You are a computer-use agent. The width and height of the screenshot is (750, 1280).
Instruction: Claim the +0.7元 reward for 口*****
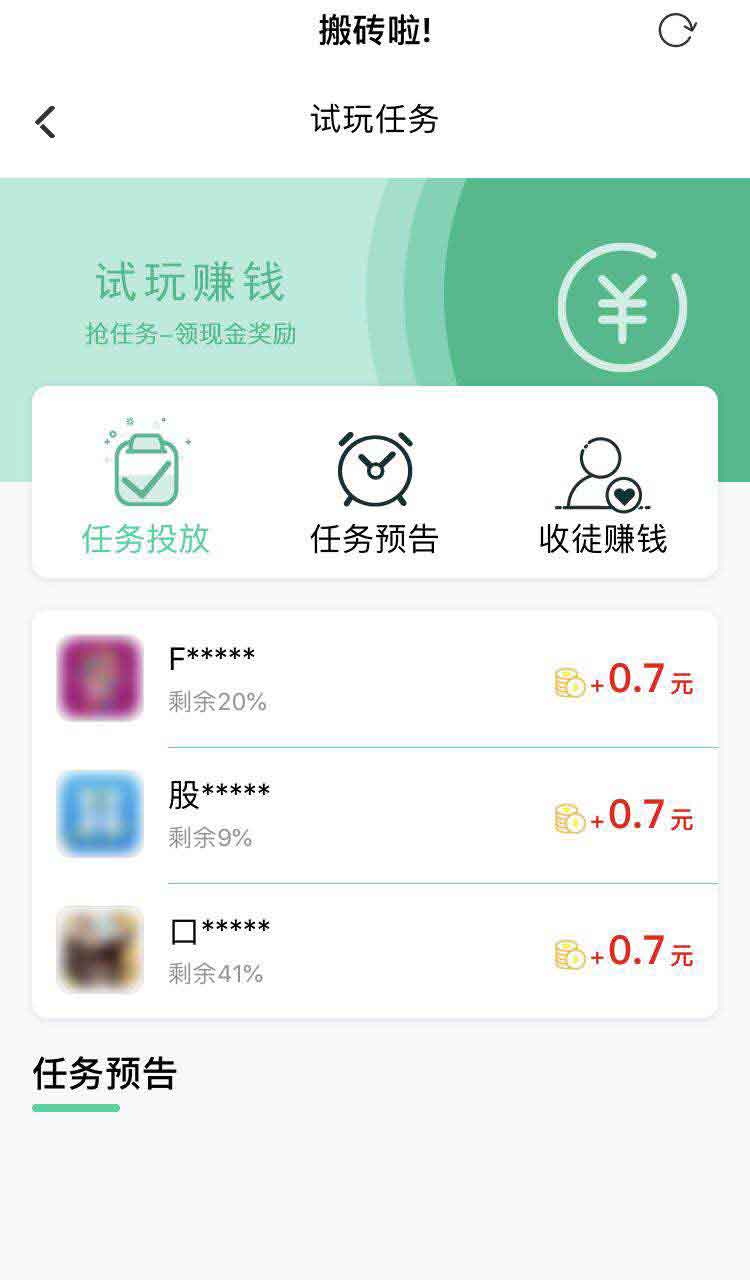tap(640, 953)
